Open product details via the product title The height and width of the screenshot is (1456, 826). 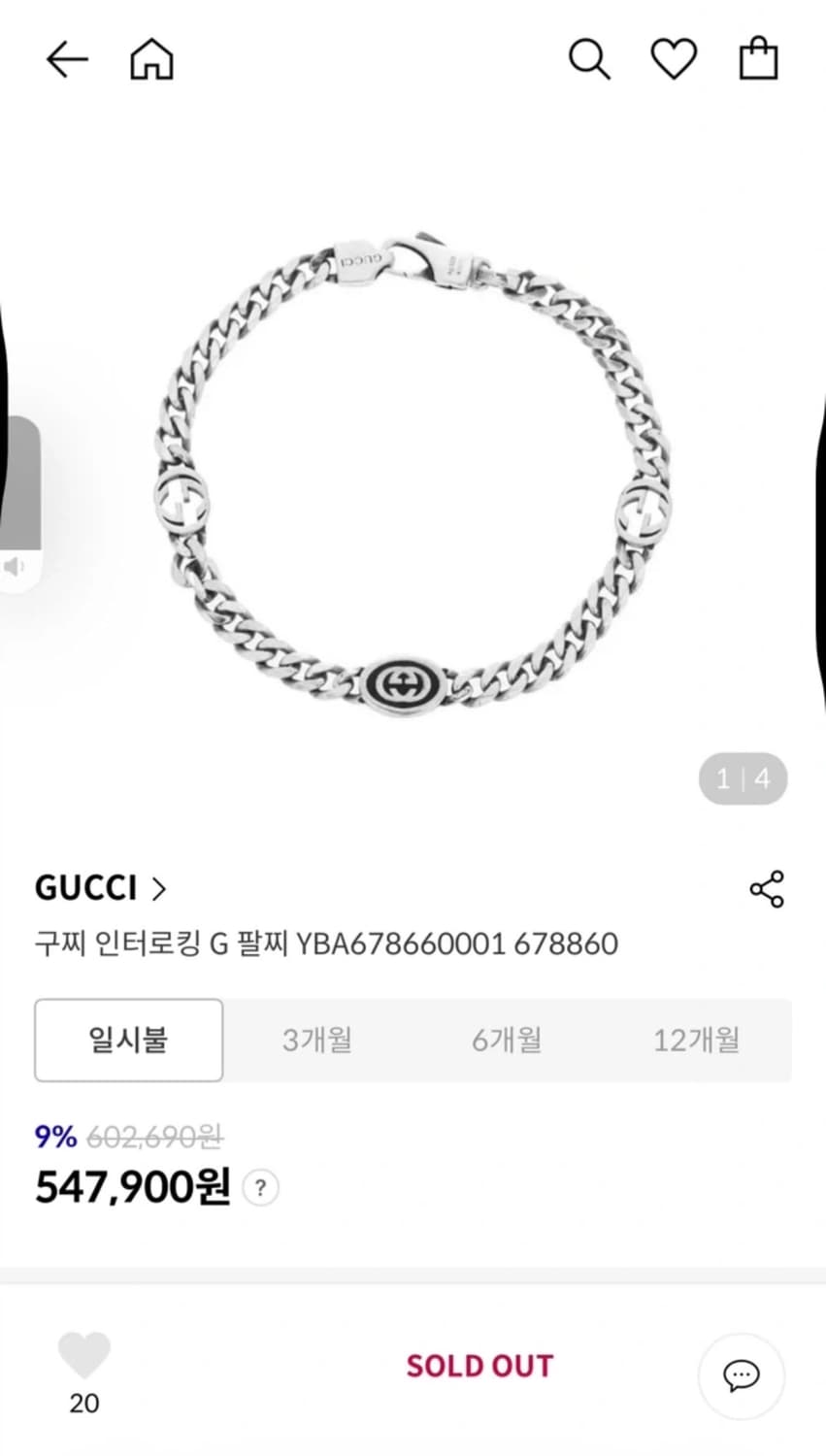[x=326, y=943]
